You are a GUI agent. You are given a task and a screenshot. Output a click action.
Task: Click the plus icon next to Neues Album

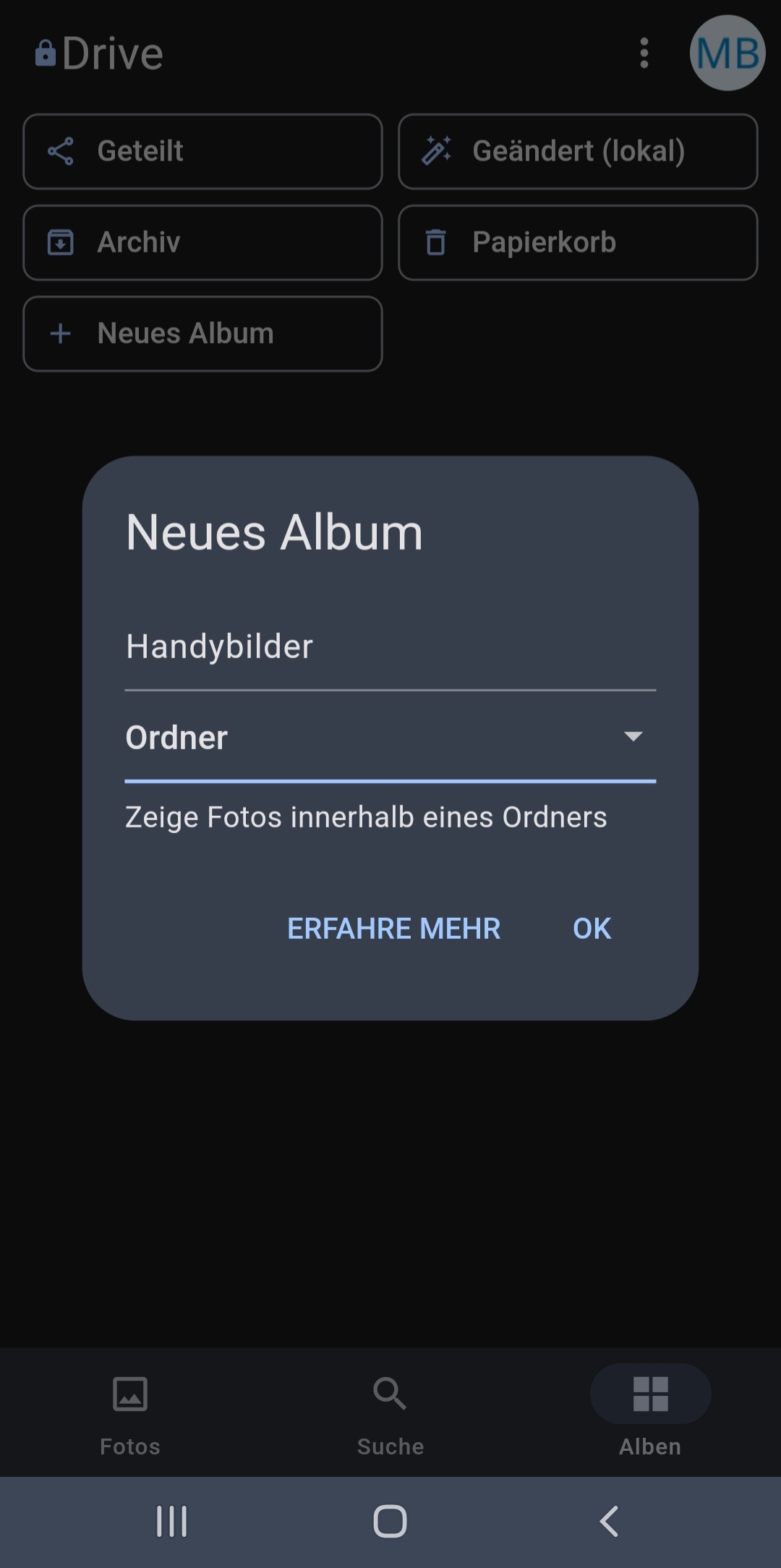[x=62, y=333]
